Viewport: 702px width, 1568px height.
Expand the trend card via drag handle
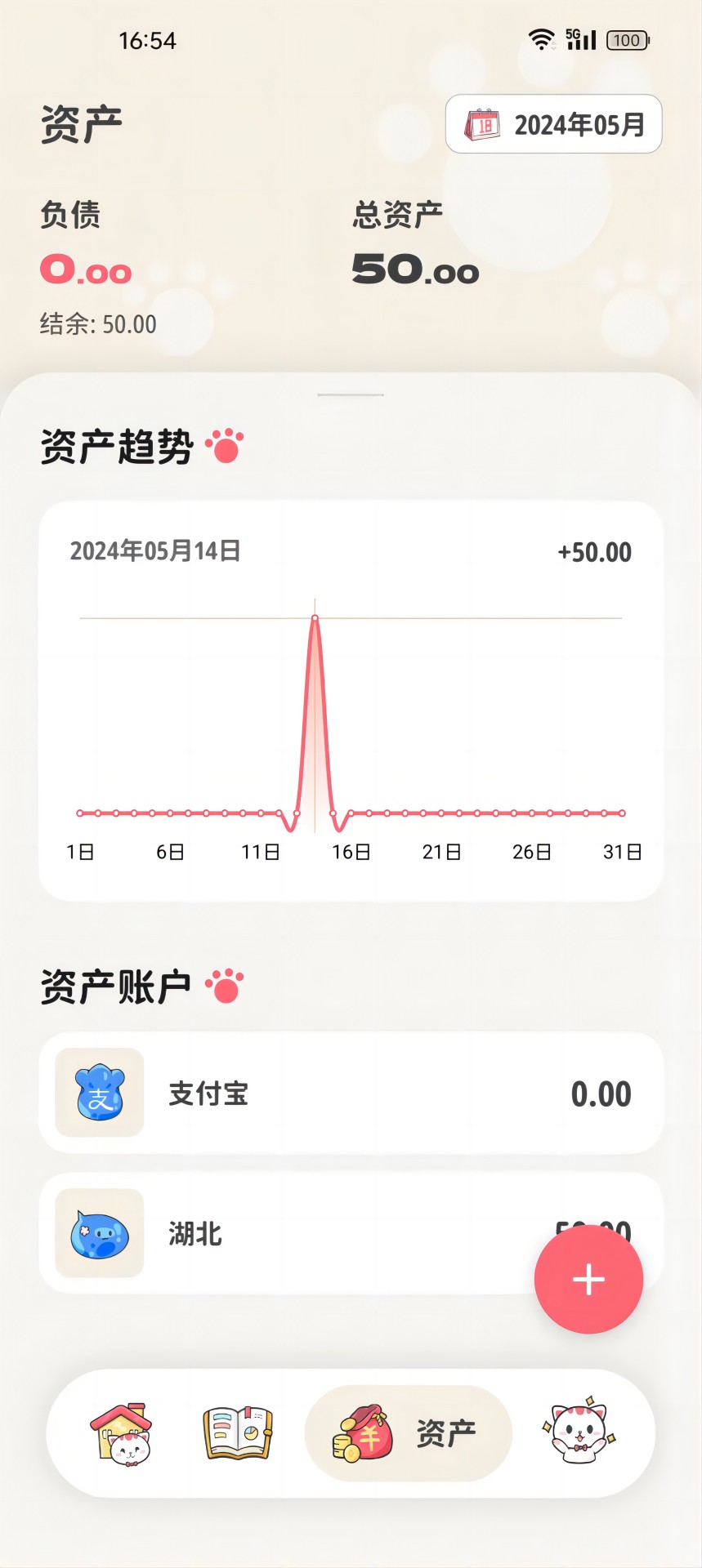tap(351, 393)
